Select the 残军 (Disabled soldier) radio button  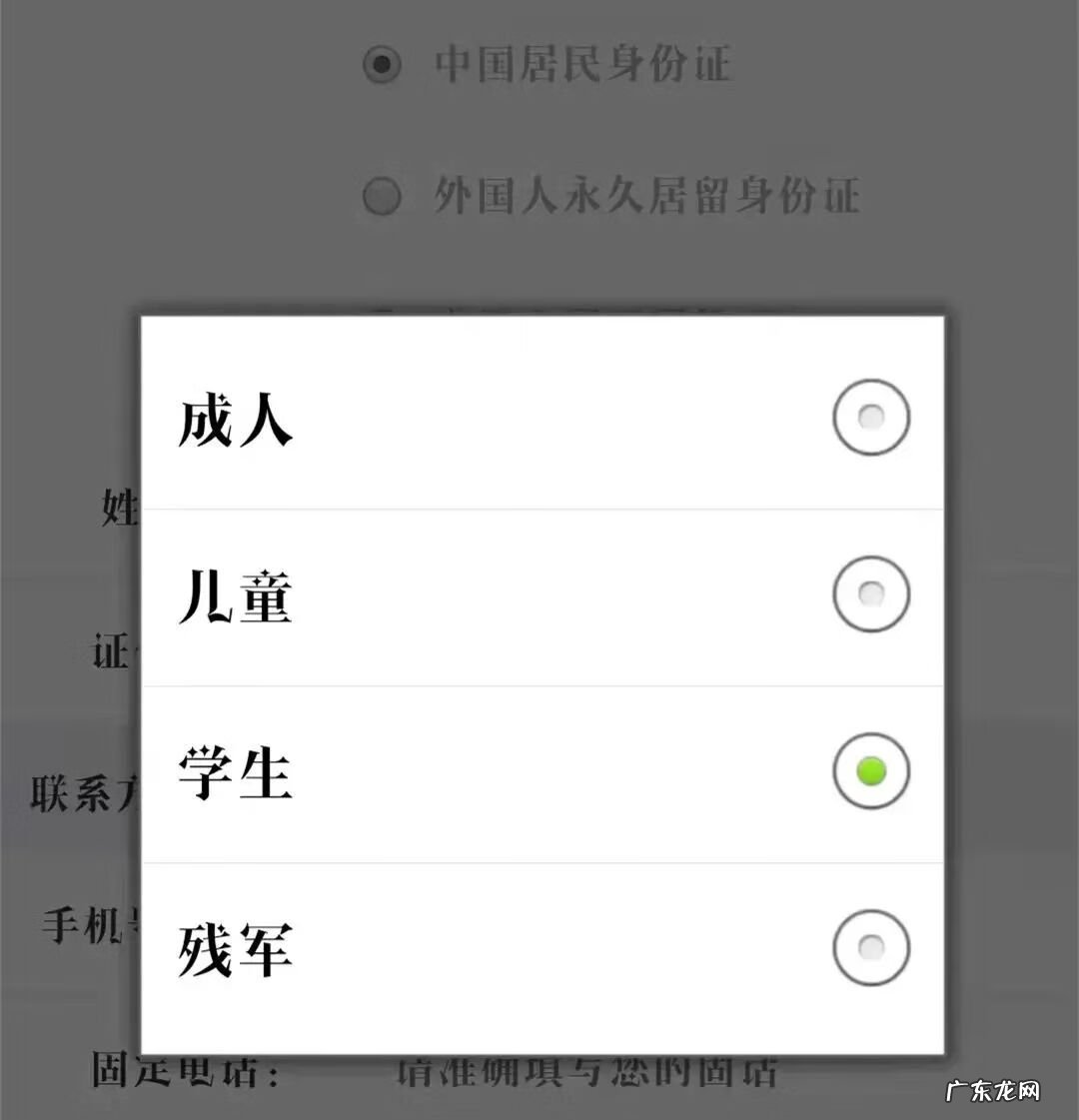click(x=870, y=947)
